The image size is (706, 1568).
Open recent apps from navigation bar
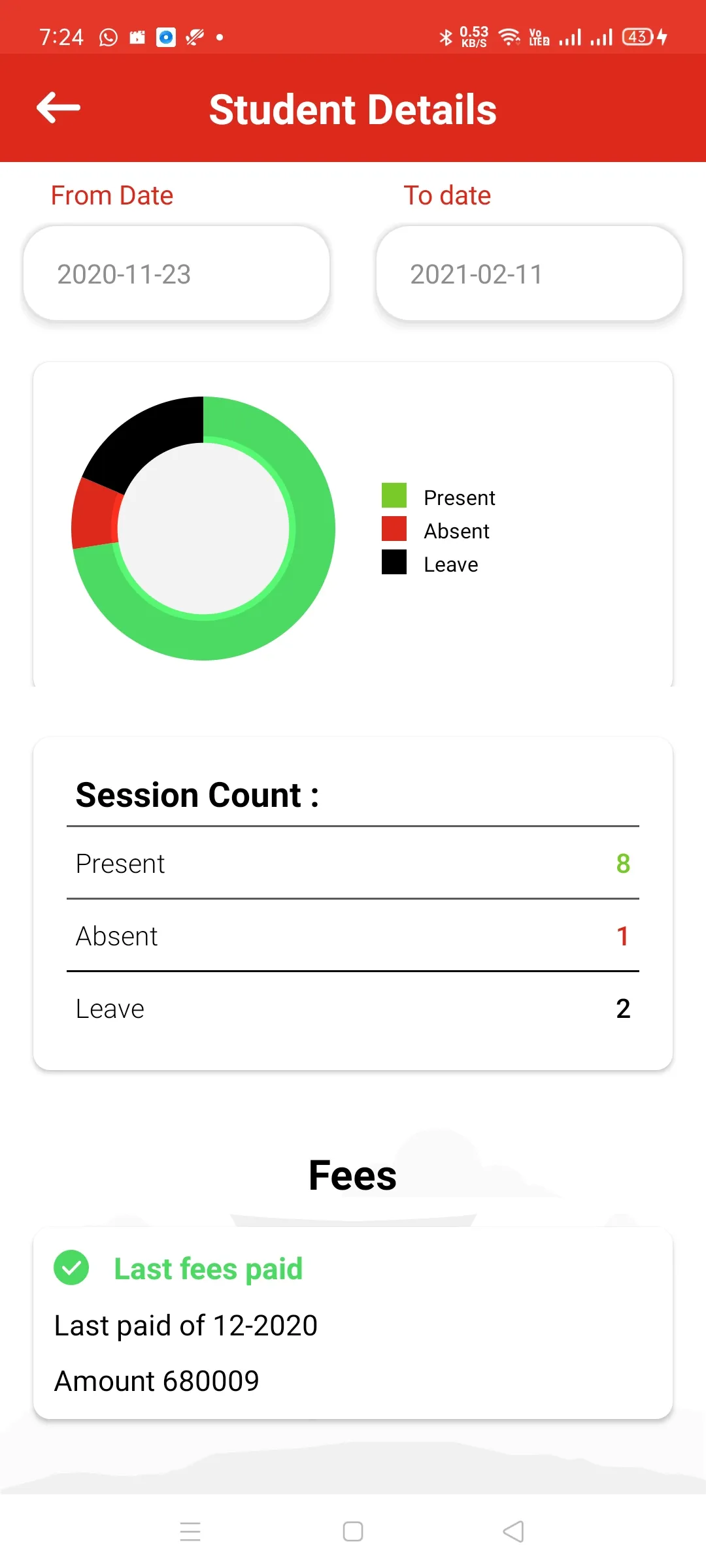(x=190, y=1531)
